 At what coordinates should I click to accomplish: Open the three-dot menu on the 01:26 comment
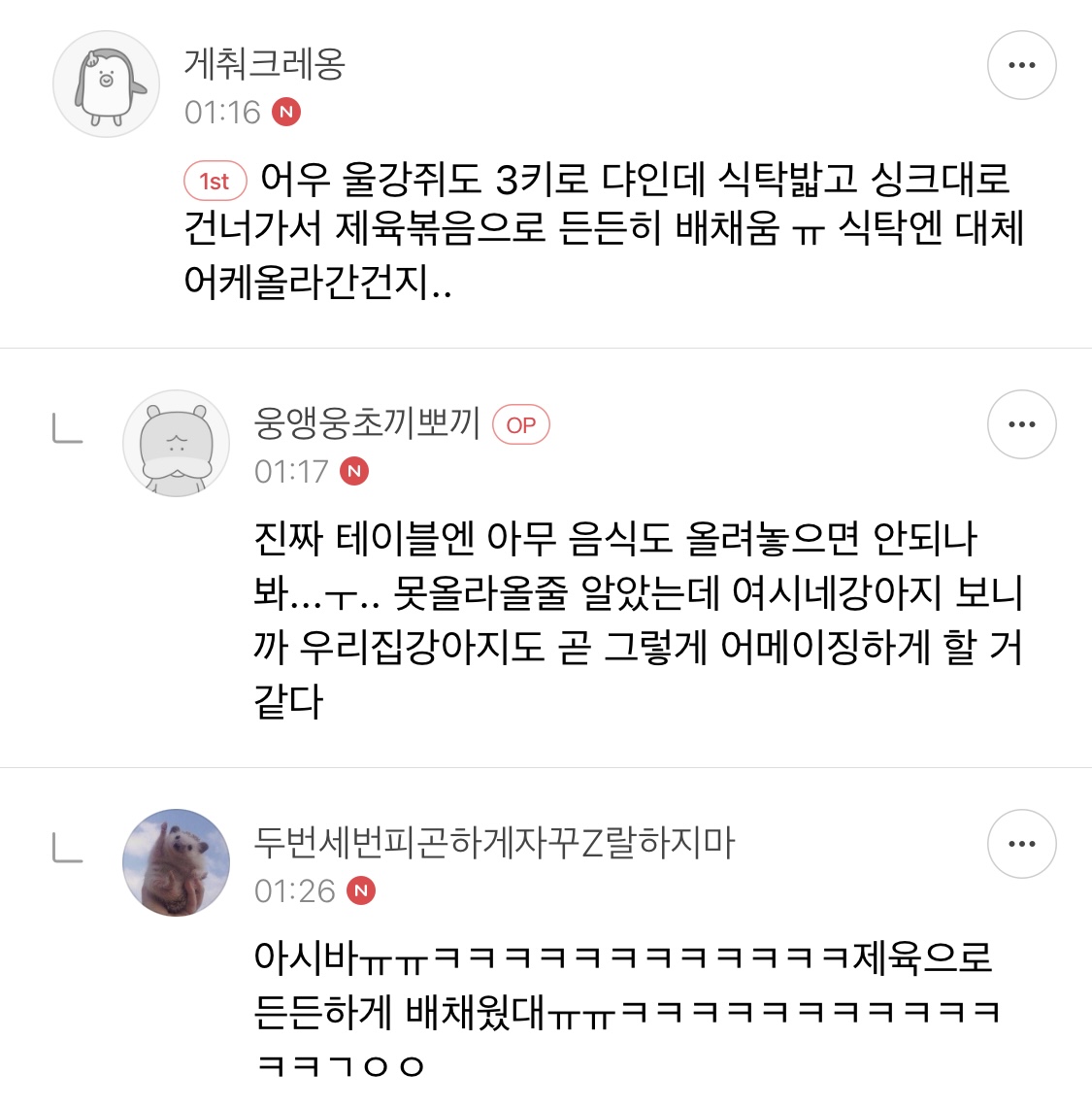[1021, 844]
